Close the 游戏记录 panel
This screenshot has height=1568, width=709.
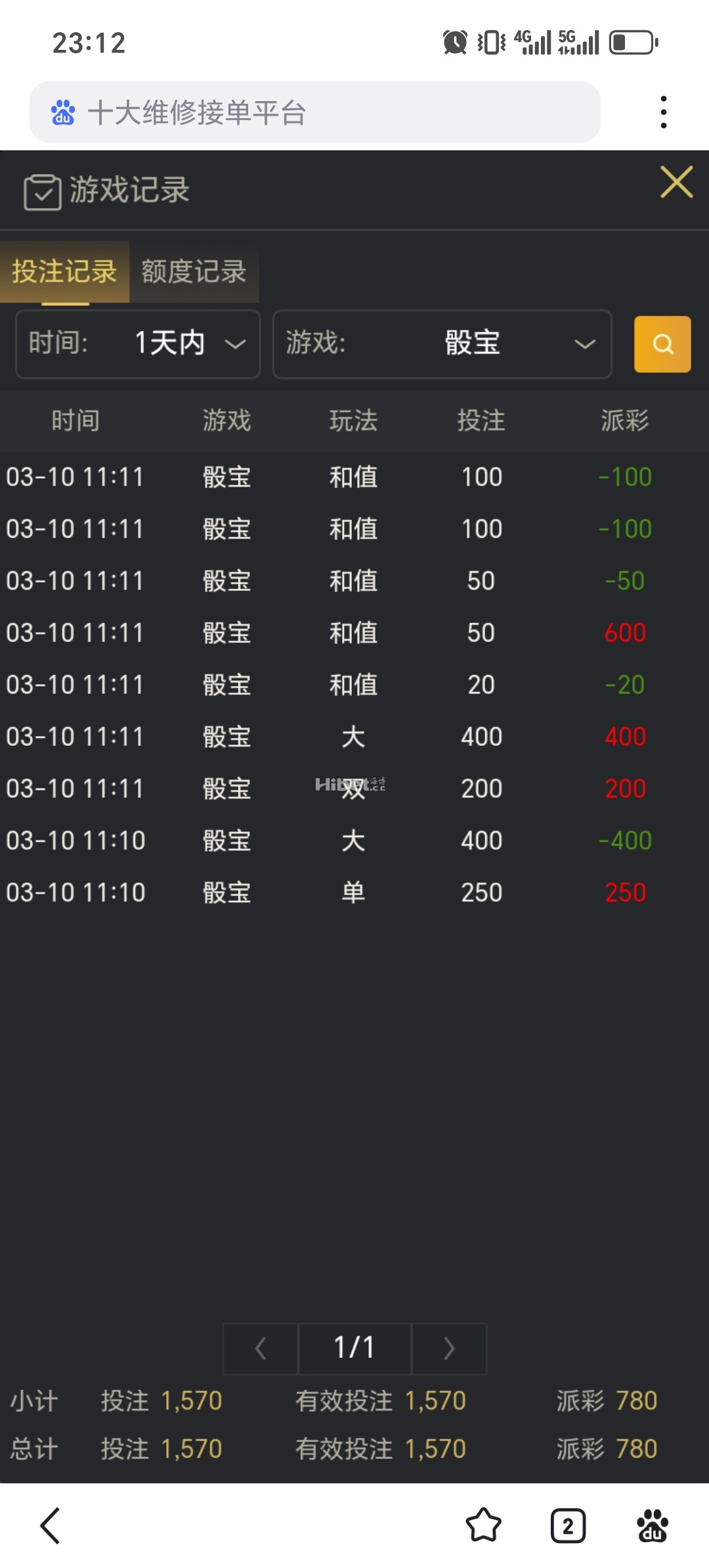coord(676,182)
